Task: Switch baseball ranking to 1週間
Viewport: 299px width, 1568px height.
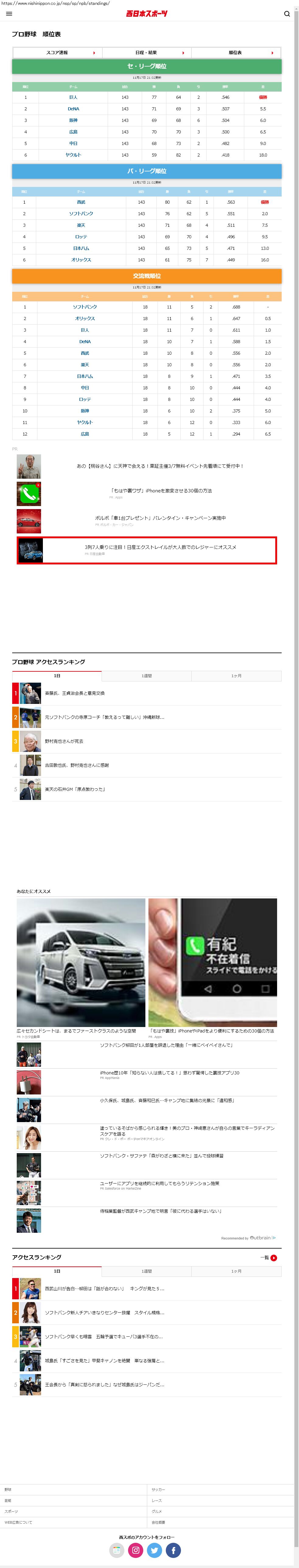Action: point(146,676)
